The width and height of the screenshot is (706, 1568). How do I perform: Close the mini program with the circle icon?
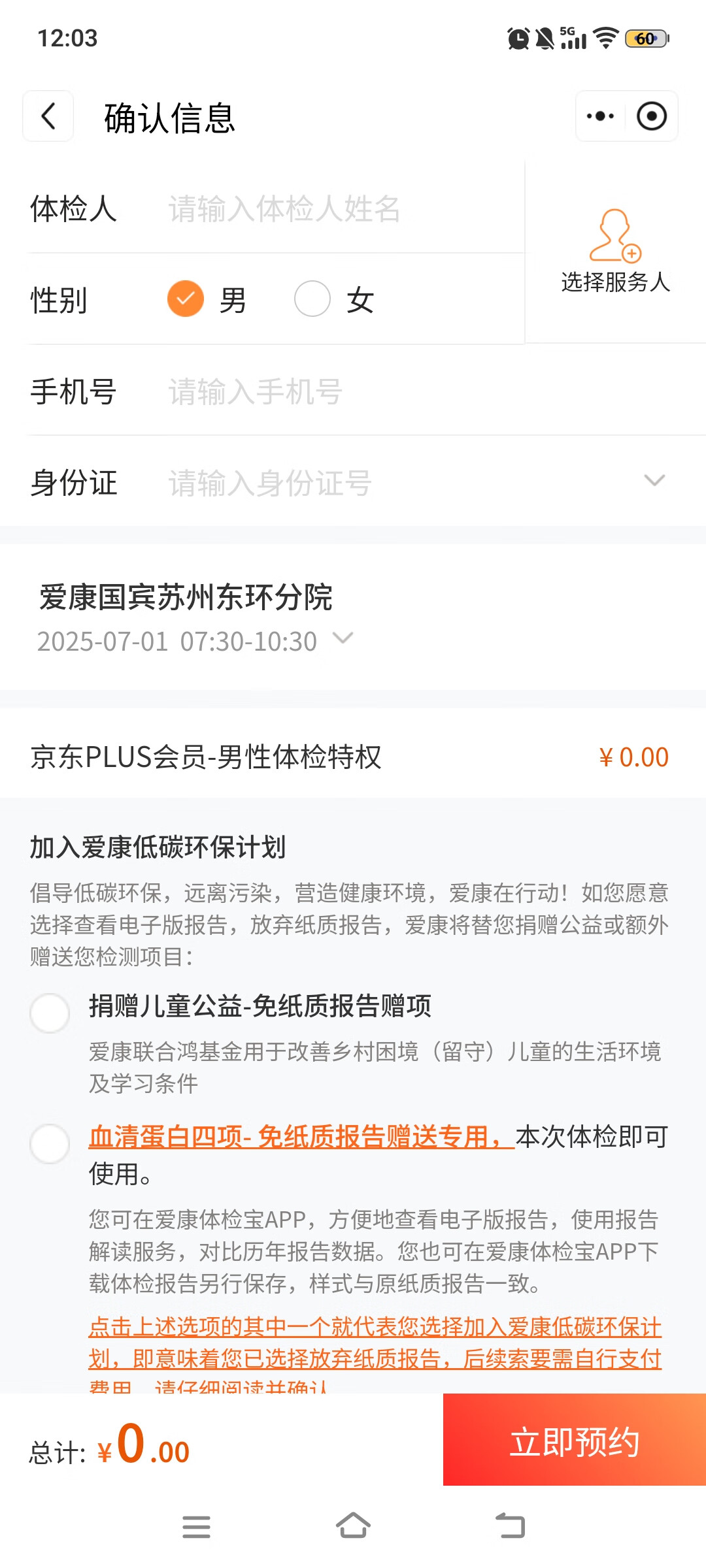click(651, 116)
